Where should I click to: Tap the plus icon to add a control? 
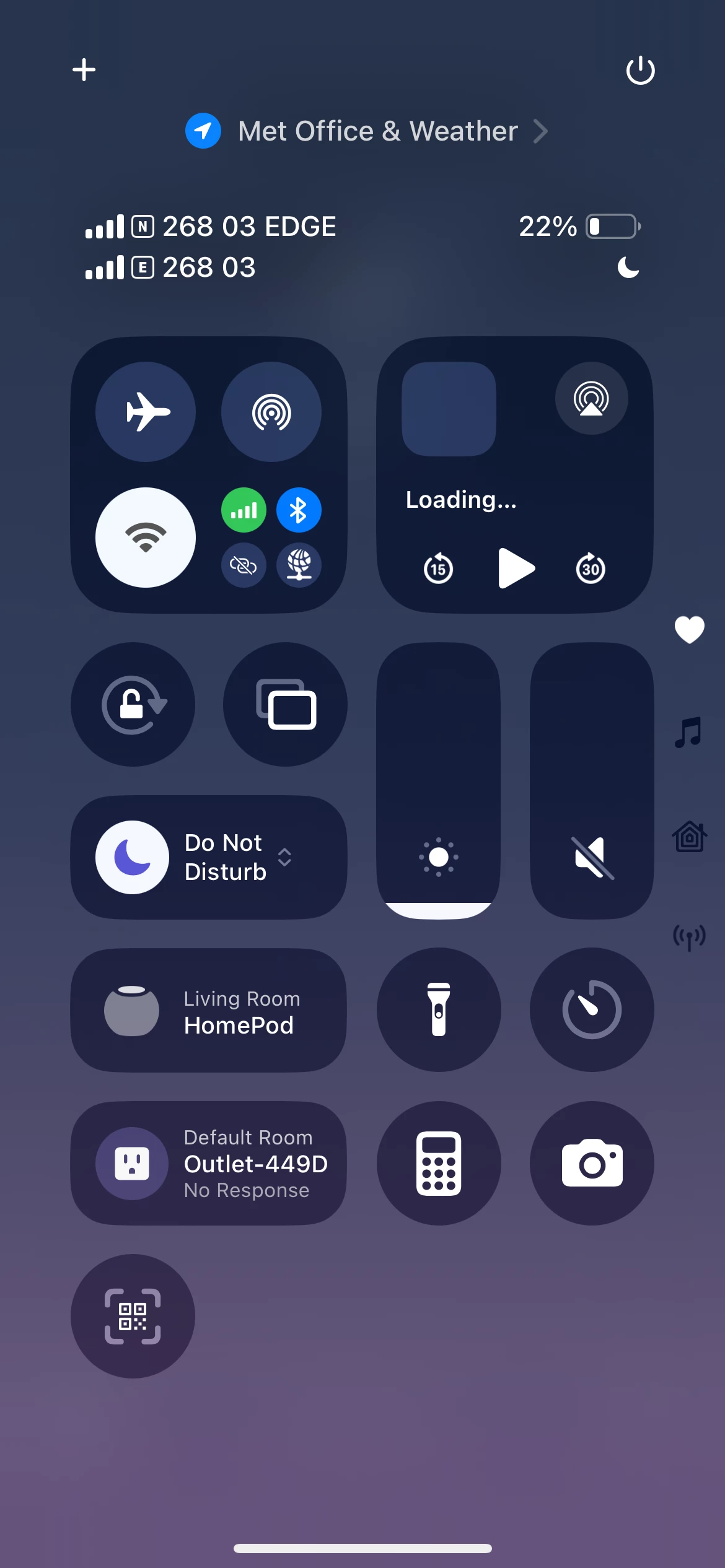point(84,69)
